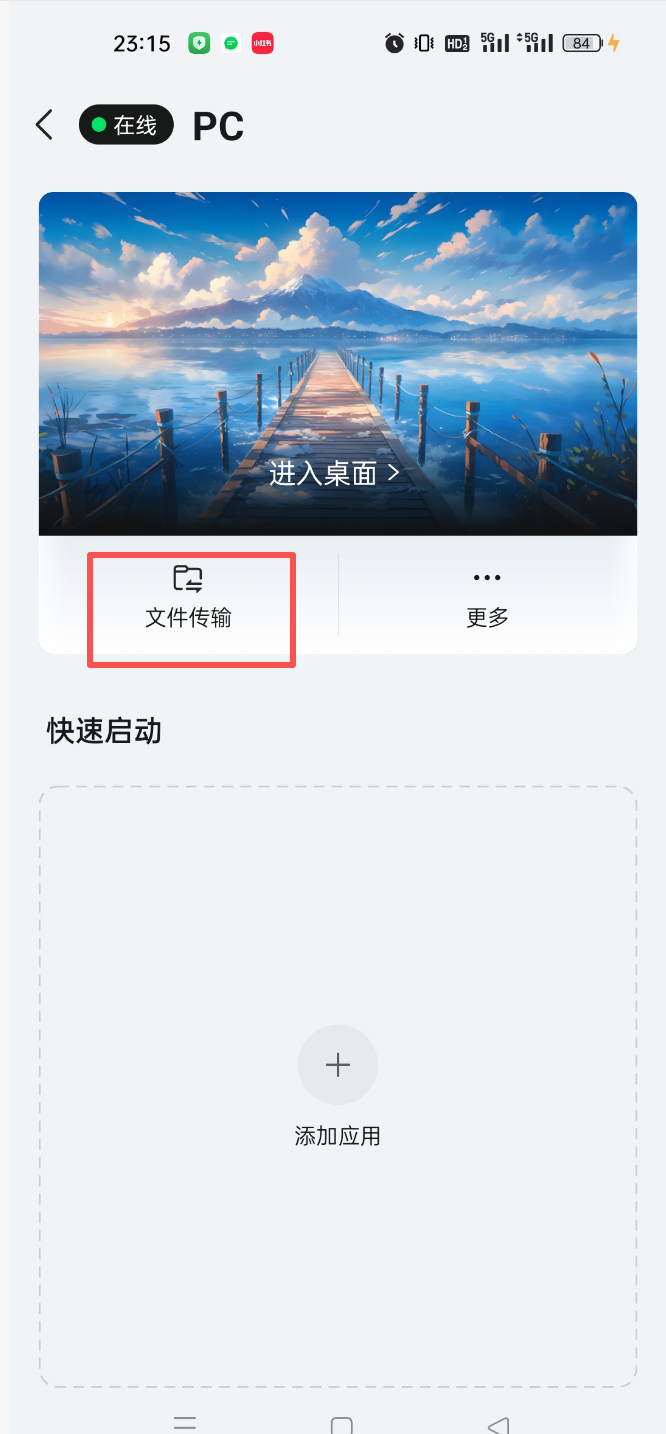666x1434 pixels.
Task: Open recent apps from navigation bar
Action: click(184, 1425)
